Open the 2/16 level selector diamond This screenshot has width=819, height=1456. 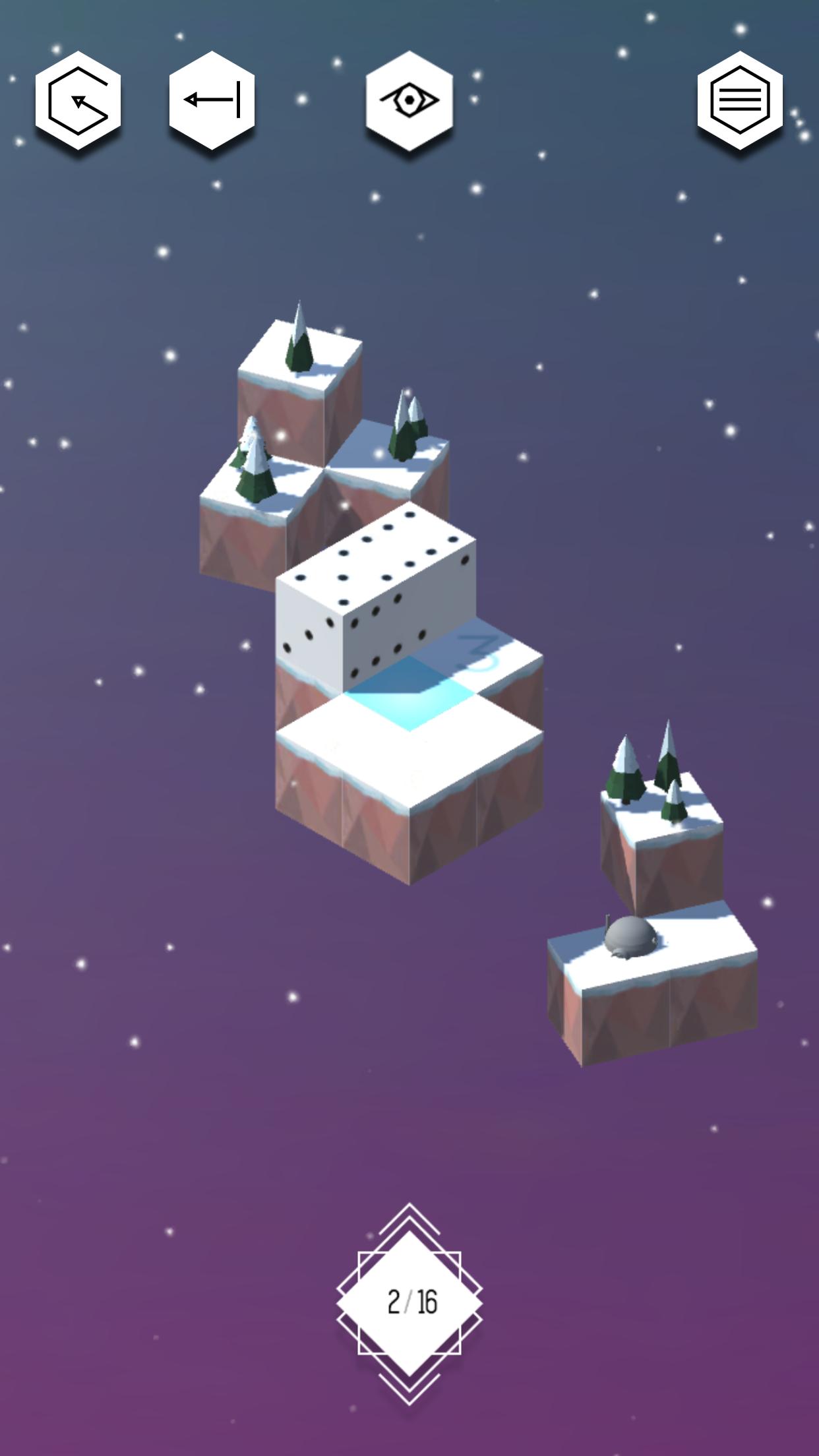pyautogui.click(x=409, y=1303)
